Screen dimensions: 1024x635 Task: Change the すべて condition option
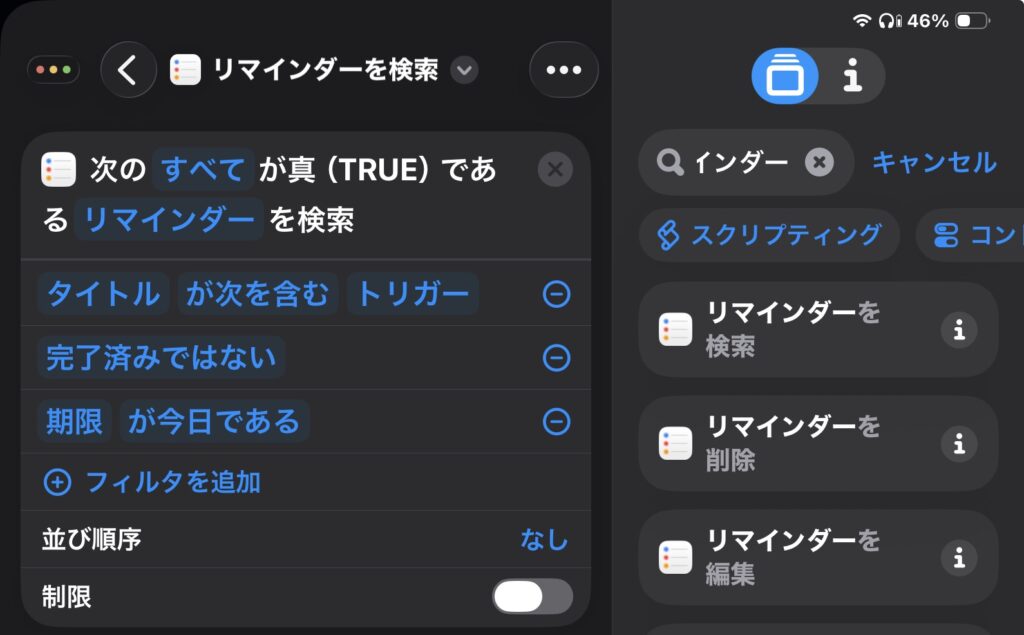tap(204, 169)
